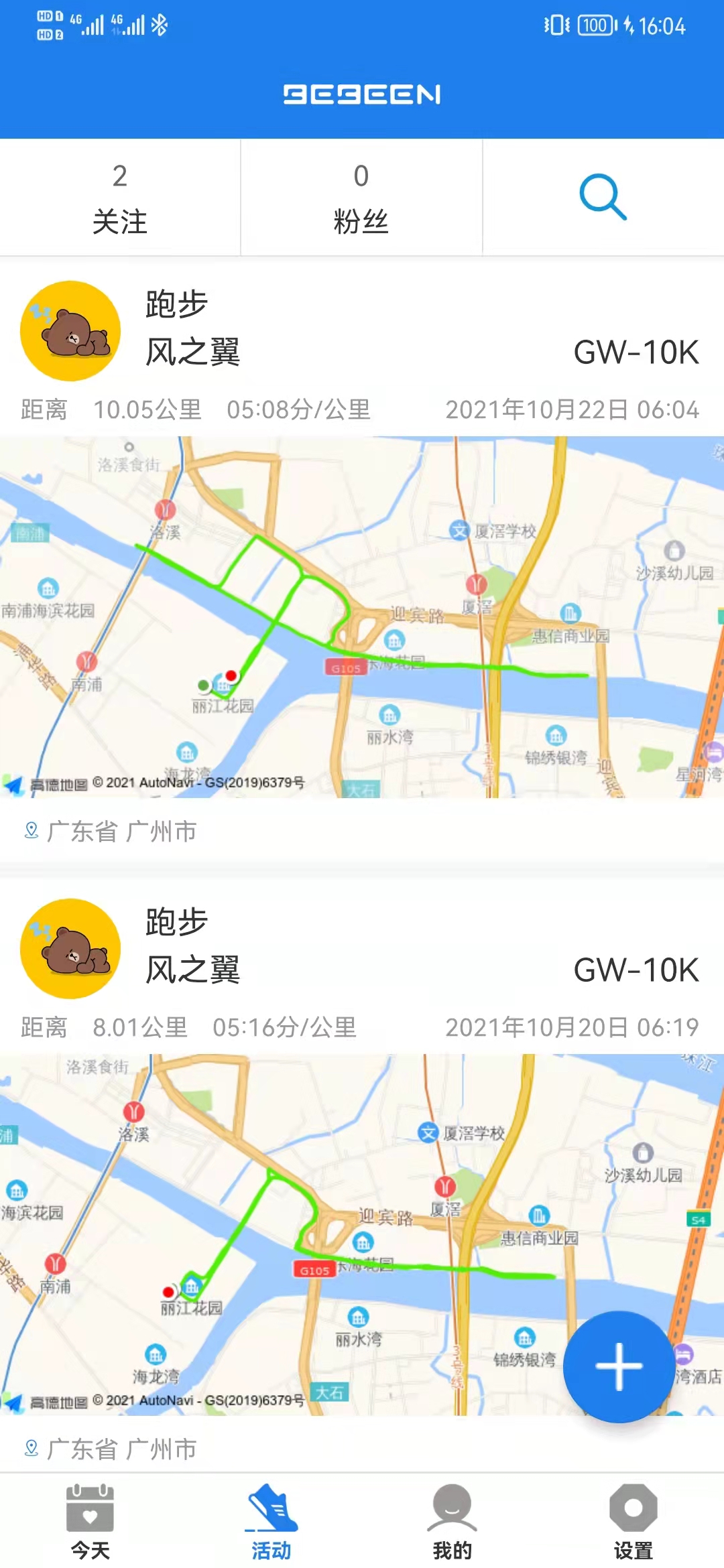This screenshot has width=724, height=1568.
Task: Open the October 20 run map
Action: [x=362, y=1234]
